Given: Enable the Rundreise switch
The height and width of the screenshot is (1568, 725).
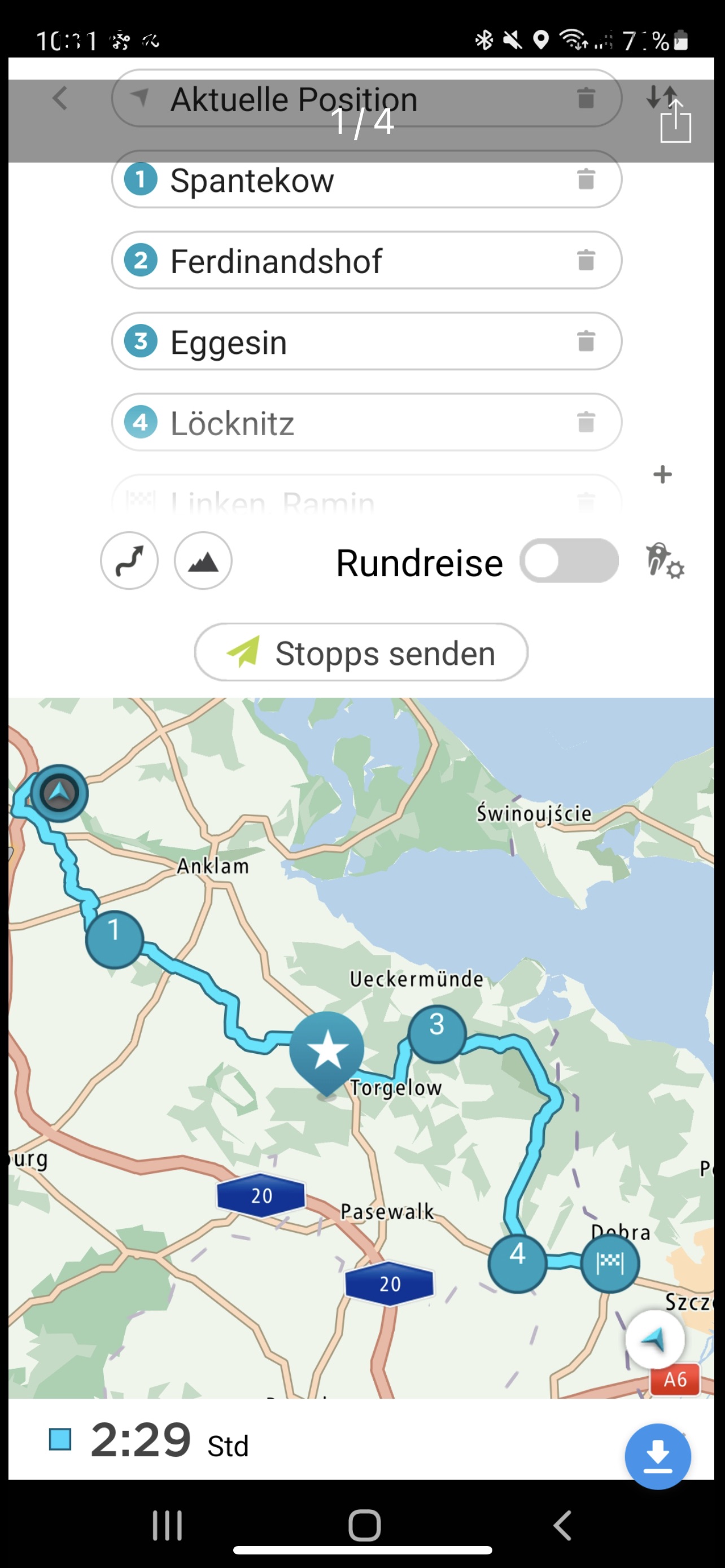Looking at the screenshot, I should (x=569, y=560).
